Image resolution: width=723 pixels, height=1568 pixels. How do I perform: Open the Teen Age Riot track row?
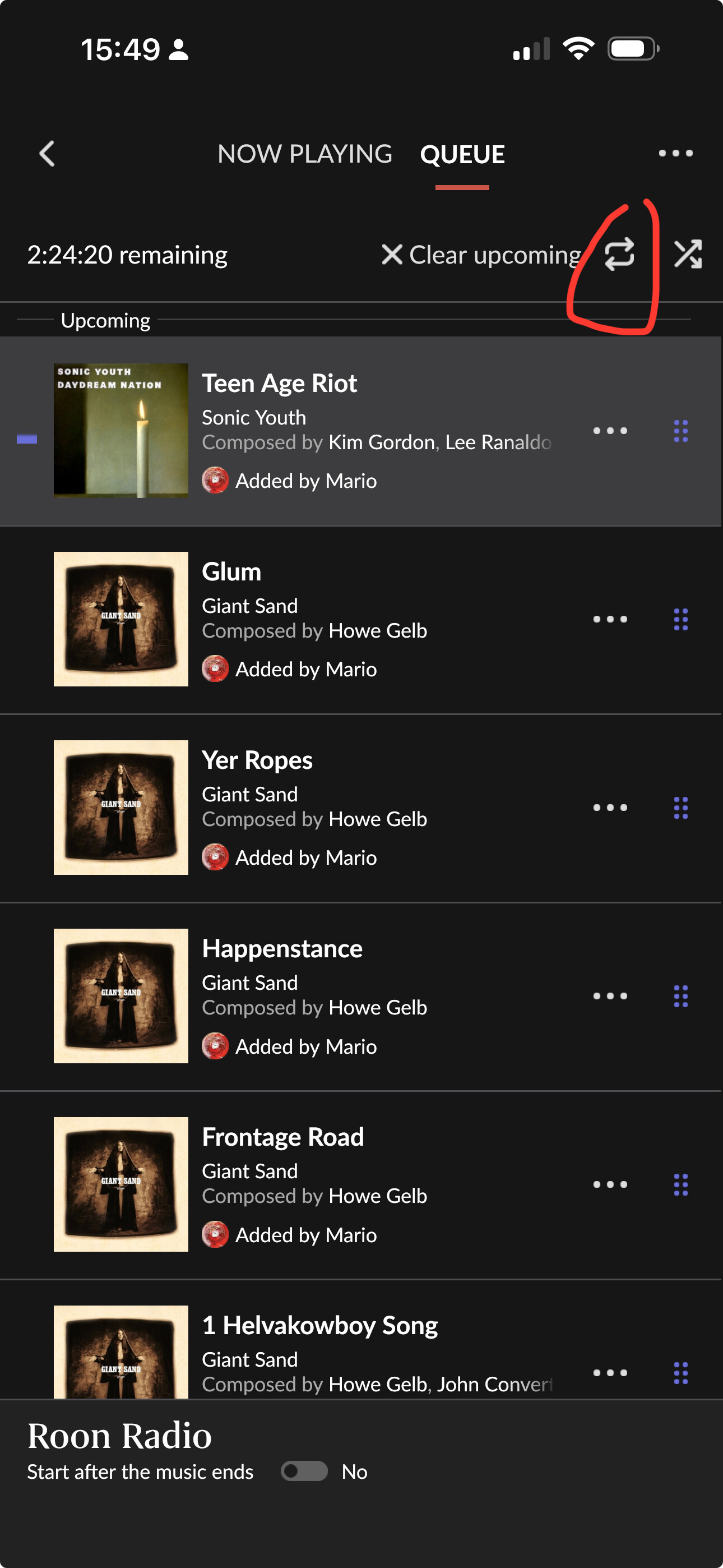[280, 384]
